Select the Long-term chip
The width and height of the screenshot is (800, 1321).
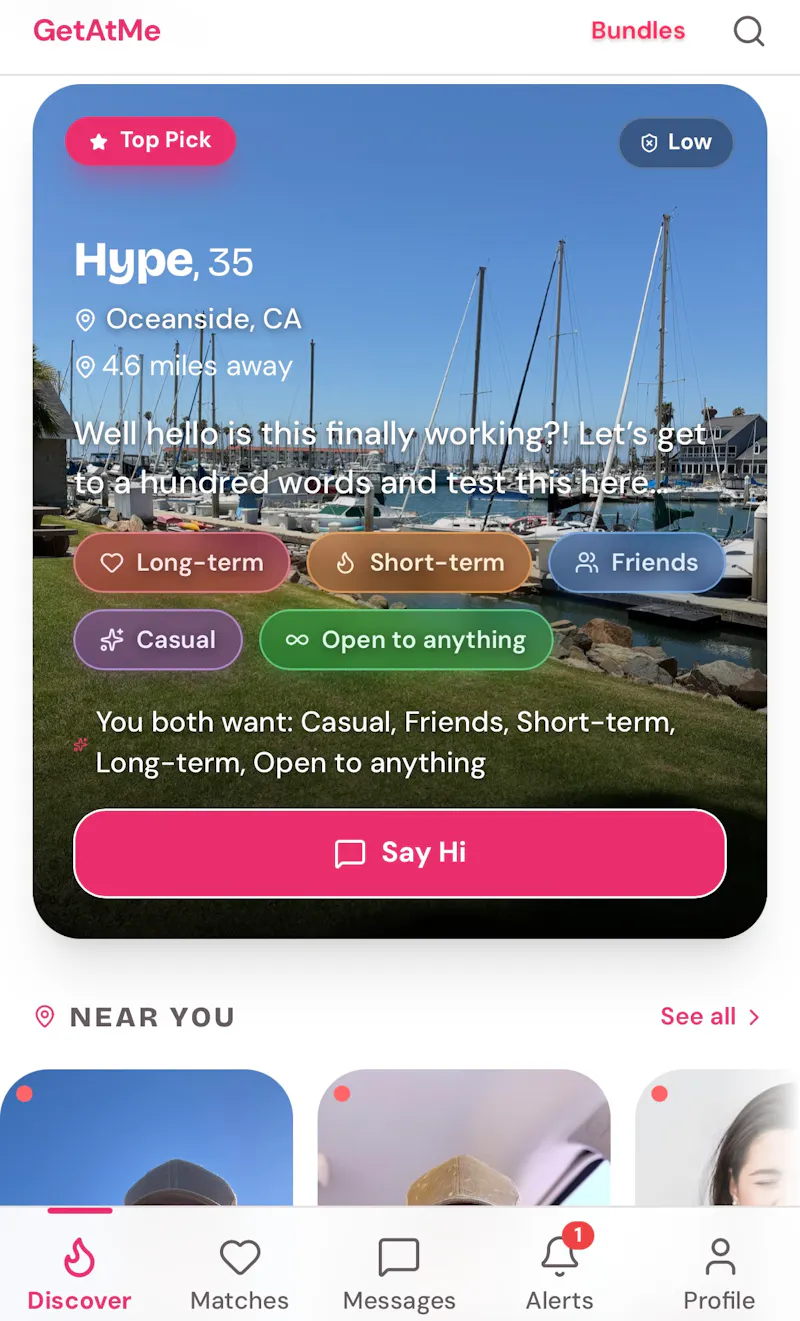pyautogui.click(x=182, y=562)
